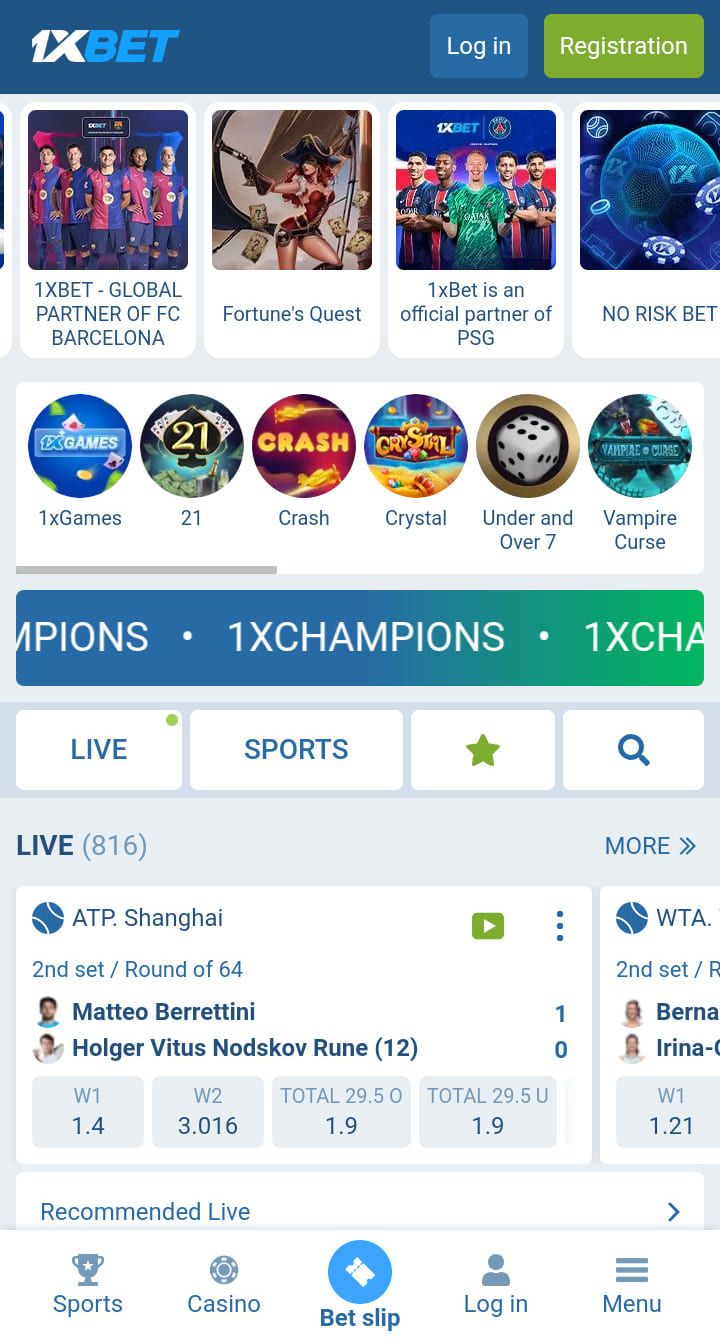Image resolution: width=720 pixels, height=1338 pixels.
Task: Expand Recommended Live section
Action: [x=360, y=1211]
